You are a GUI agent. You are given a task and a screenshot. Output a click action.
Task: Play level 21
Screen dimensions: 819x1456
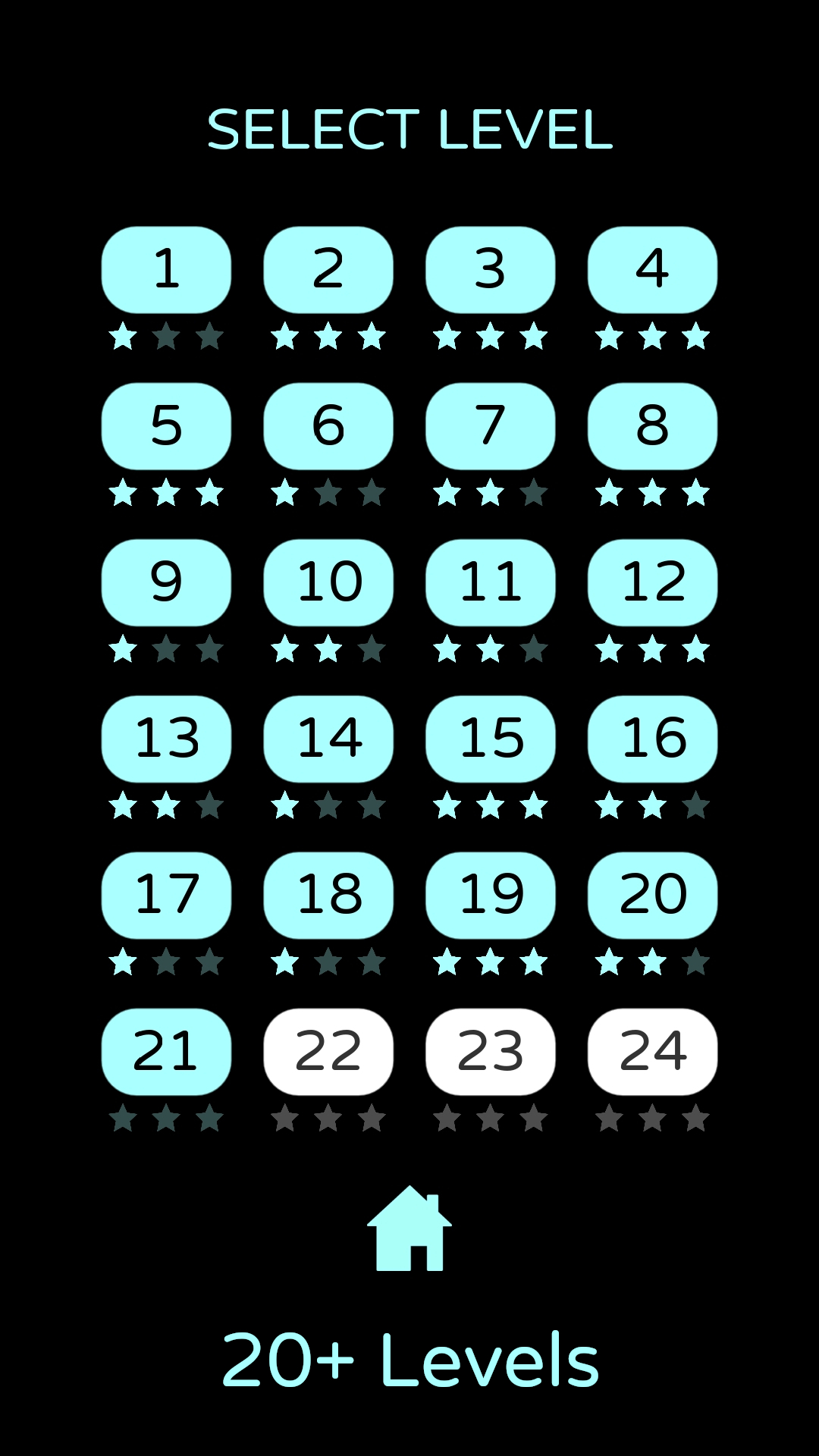pos(166,1052)
